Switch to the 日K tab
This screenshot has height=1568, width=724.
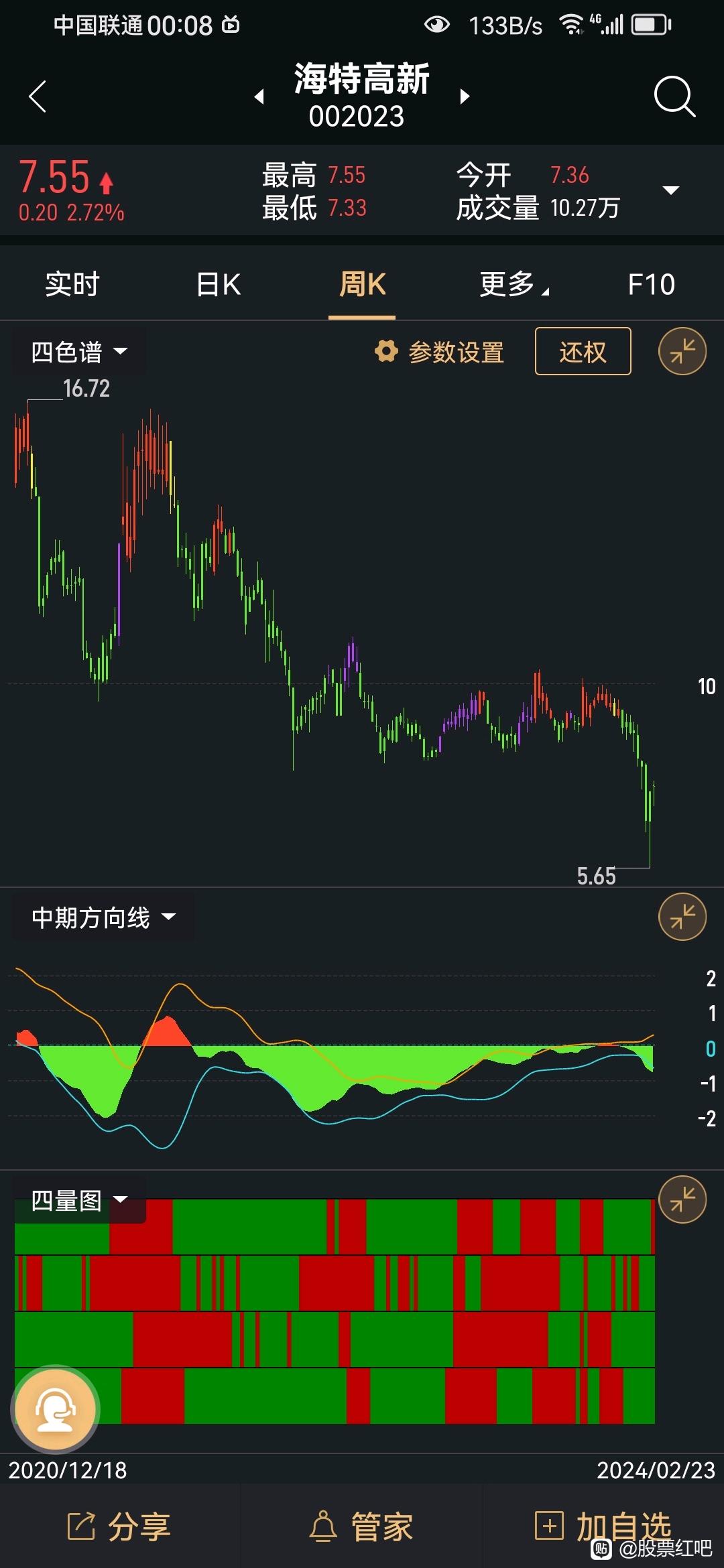(218, 284)
